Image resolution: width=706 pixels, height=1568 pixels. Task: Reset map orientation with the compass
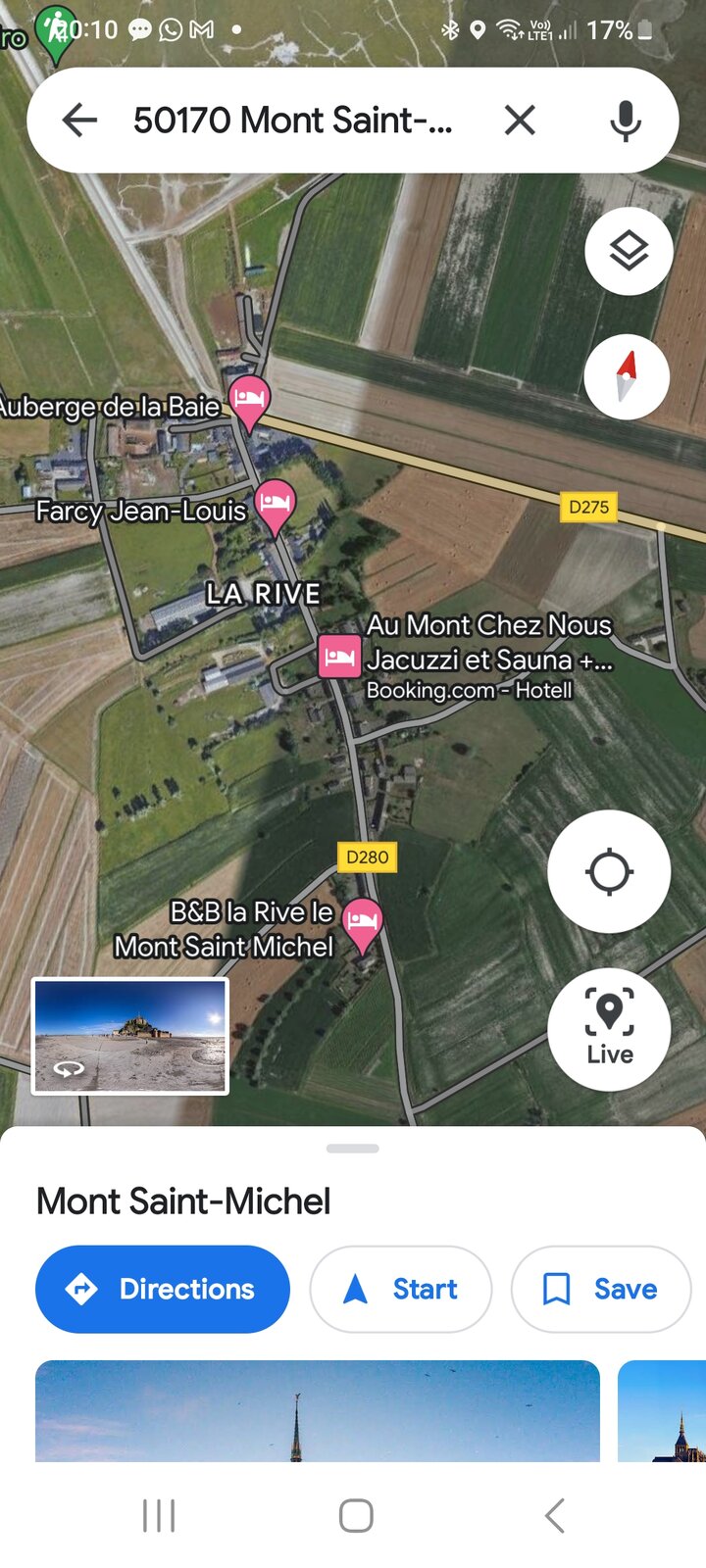coord(627,376)
